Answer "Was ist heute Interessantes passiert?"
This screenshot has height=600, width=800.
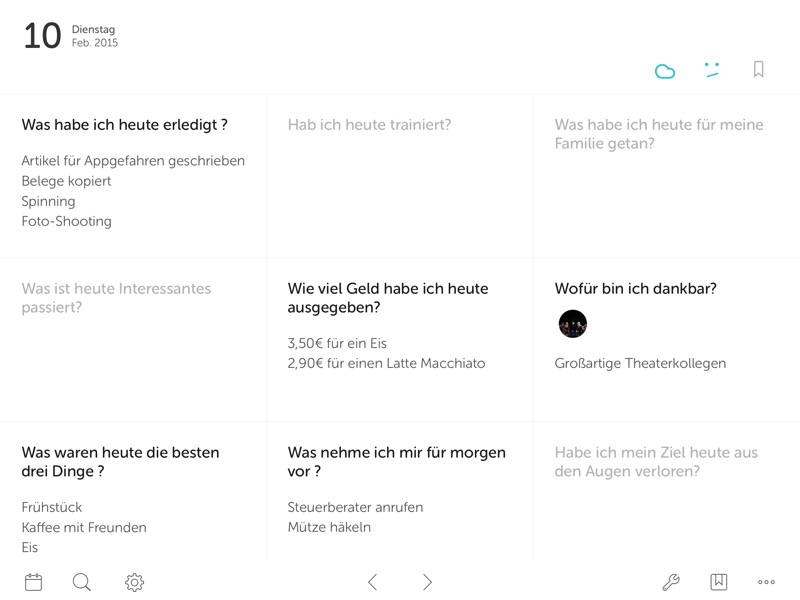click(133, 340)
